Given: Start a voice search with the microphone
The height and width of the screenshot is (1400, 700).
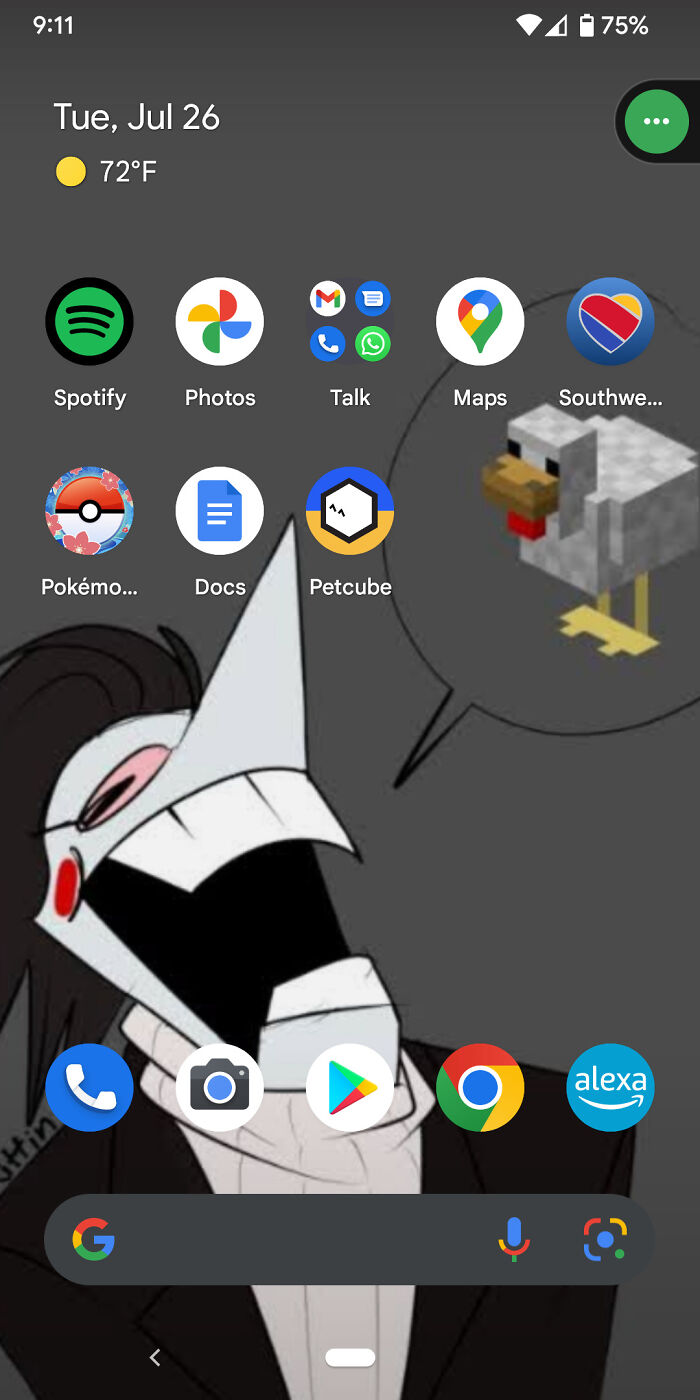Looking at the screenshot, I should pyautogui.click(x=513, y=1240).
